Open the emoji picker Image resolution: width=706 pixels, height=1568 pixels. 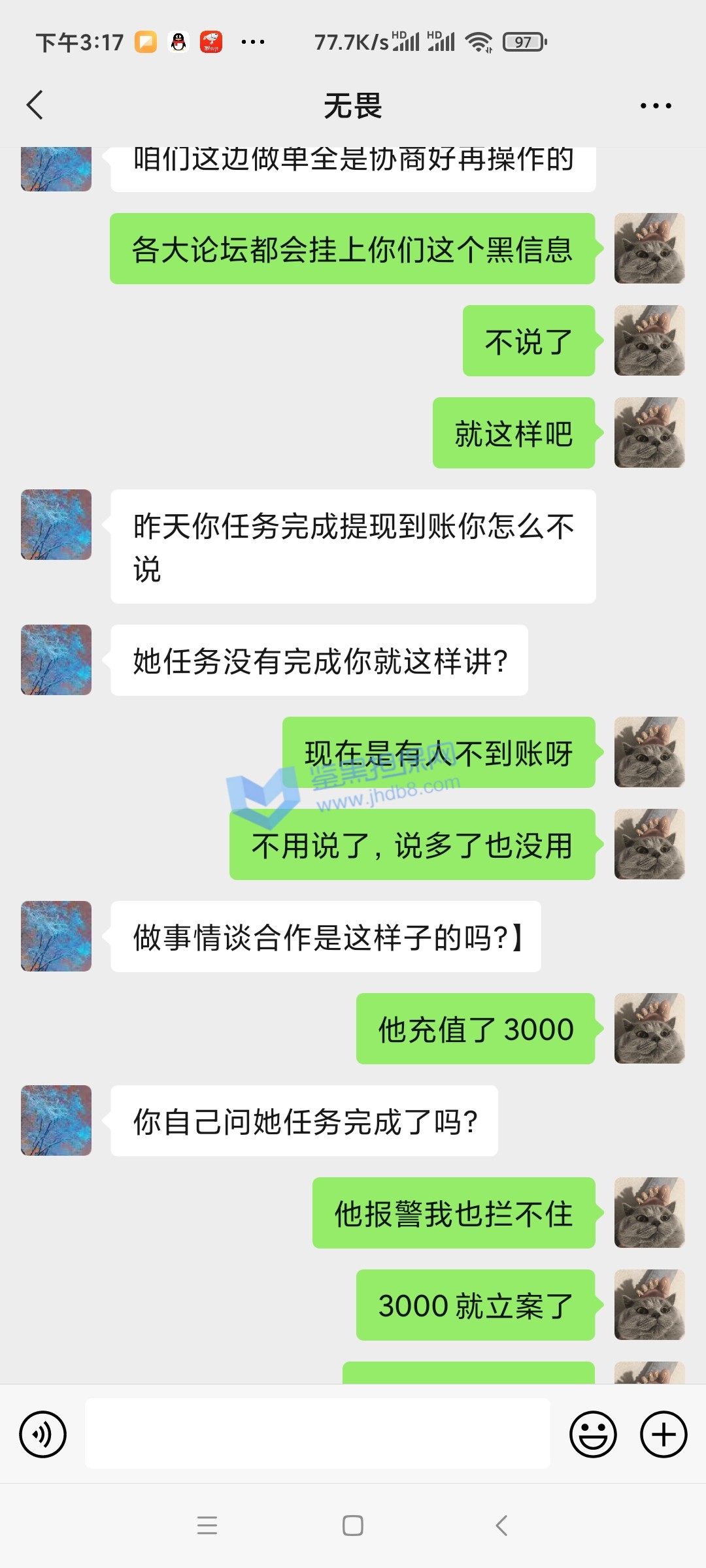593,1434
